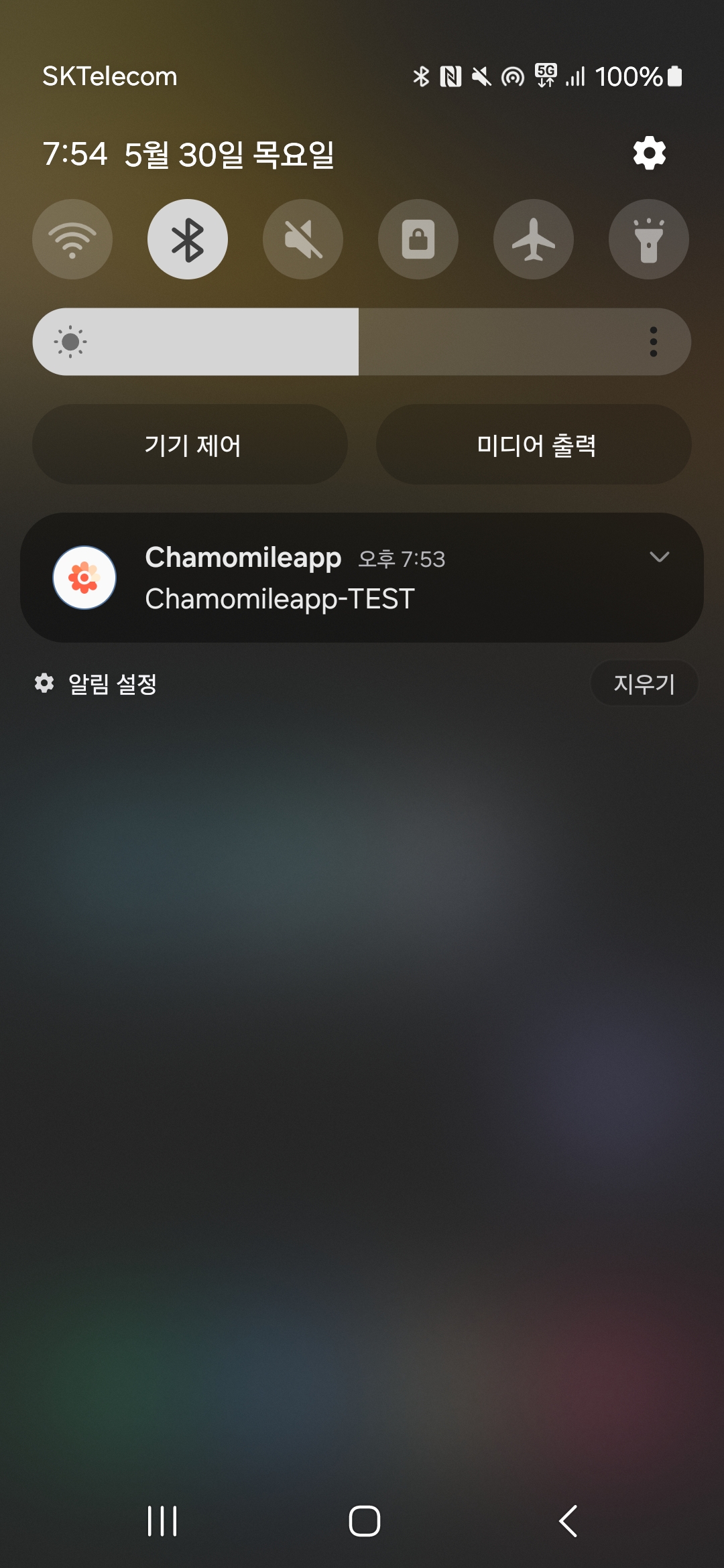Enable airplane mode
This screenshot has height=1568, width=724.
coord(534,239)
